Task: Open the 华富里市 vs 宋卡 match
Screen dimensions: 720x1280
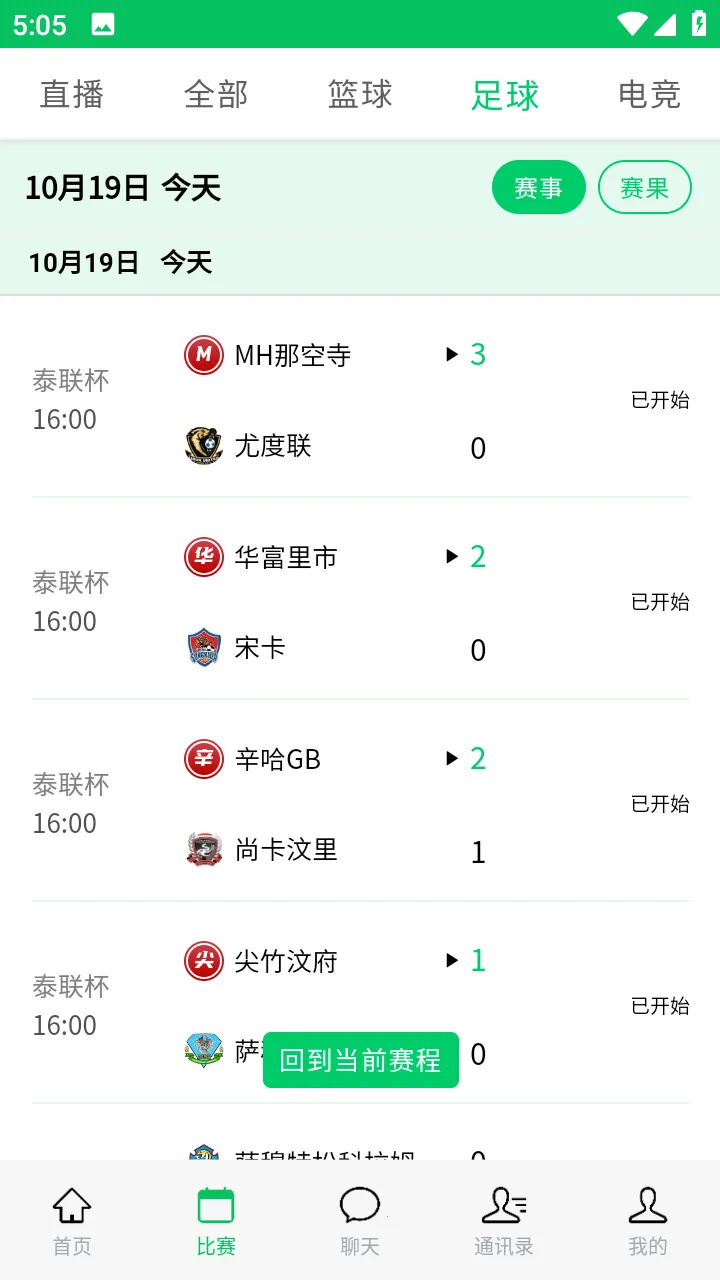Action: tap(360, 602)
